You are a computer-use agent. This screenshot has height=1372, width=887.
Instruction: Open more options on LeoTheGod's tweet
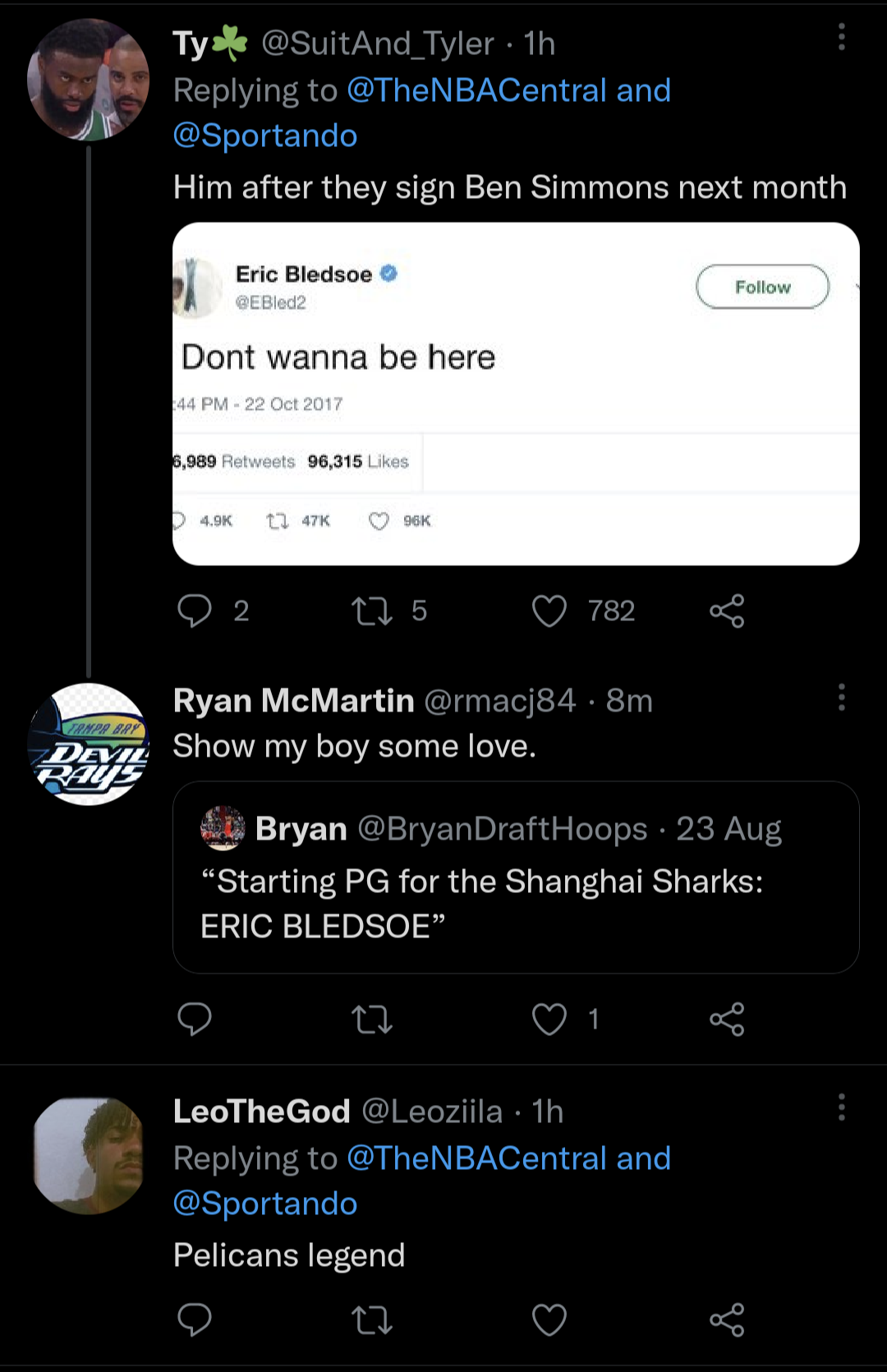coord(841,1107)
